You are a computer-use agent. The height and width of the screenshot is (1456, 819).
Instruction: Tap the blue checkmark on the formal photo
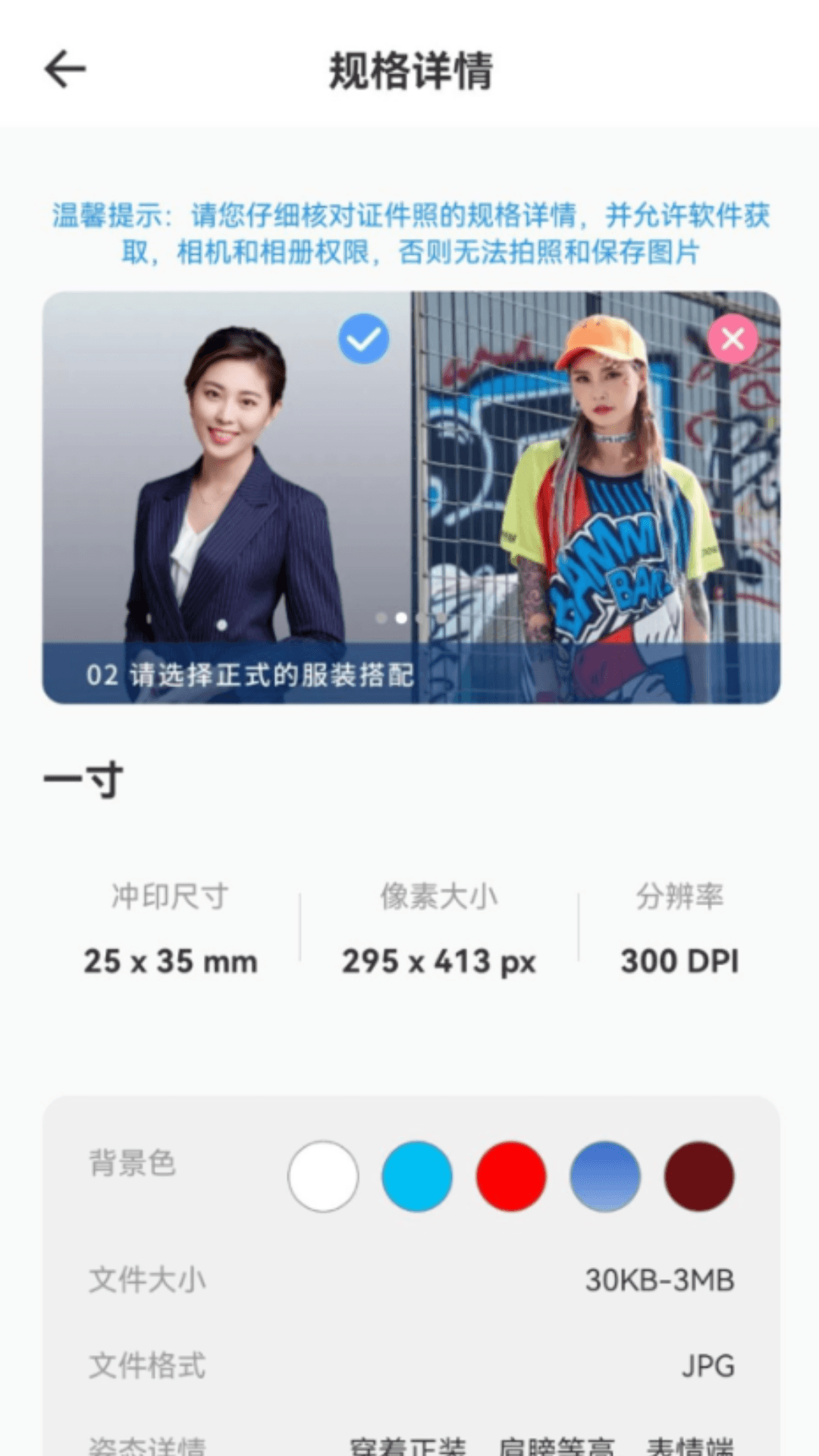(x=364, y=338)
